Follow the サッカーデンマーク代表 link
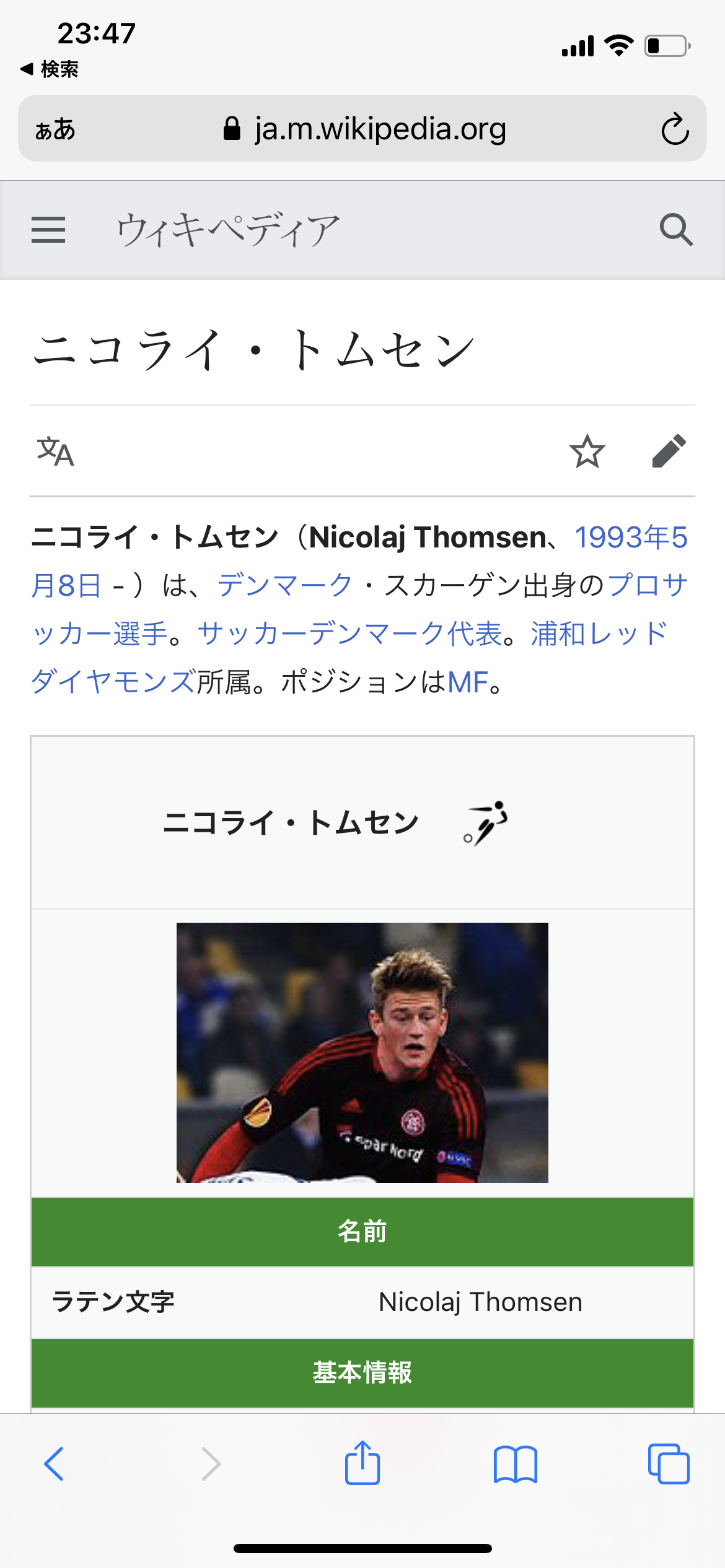This screenshot has height=1568, width=725. click(x=349, y=634)
